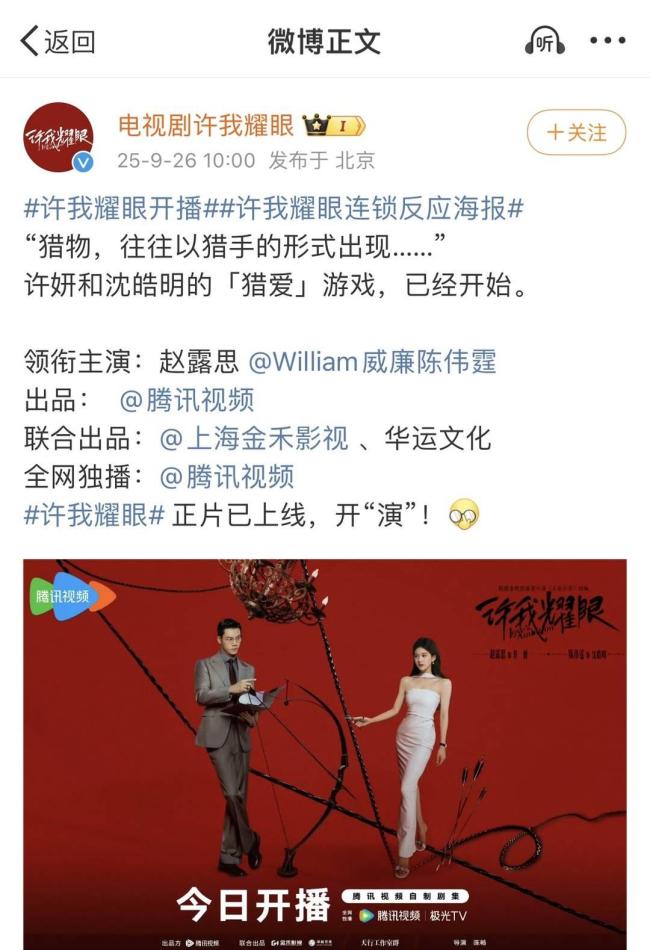The image size is (650, 950).
Task: Open the 电视剧许我耀眼 account name
Action: click(x=206, y=126)
